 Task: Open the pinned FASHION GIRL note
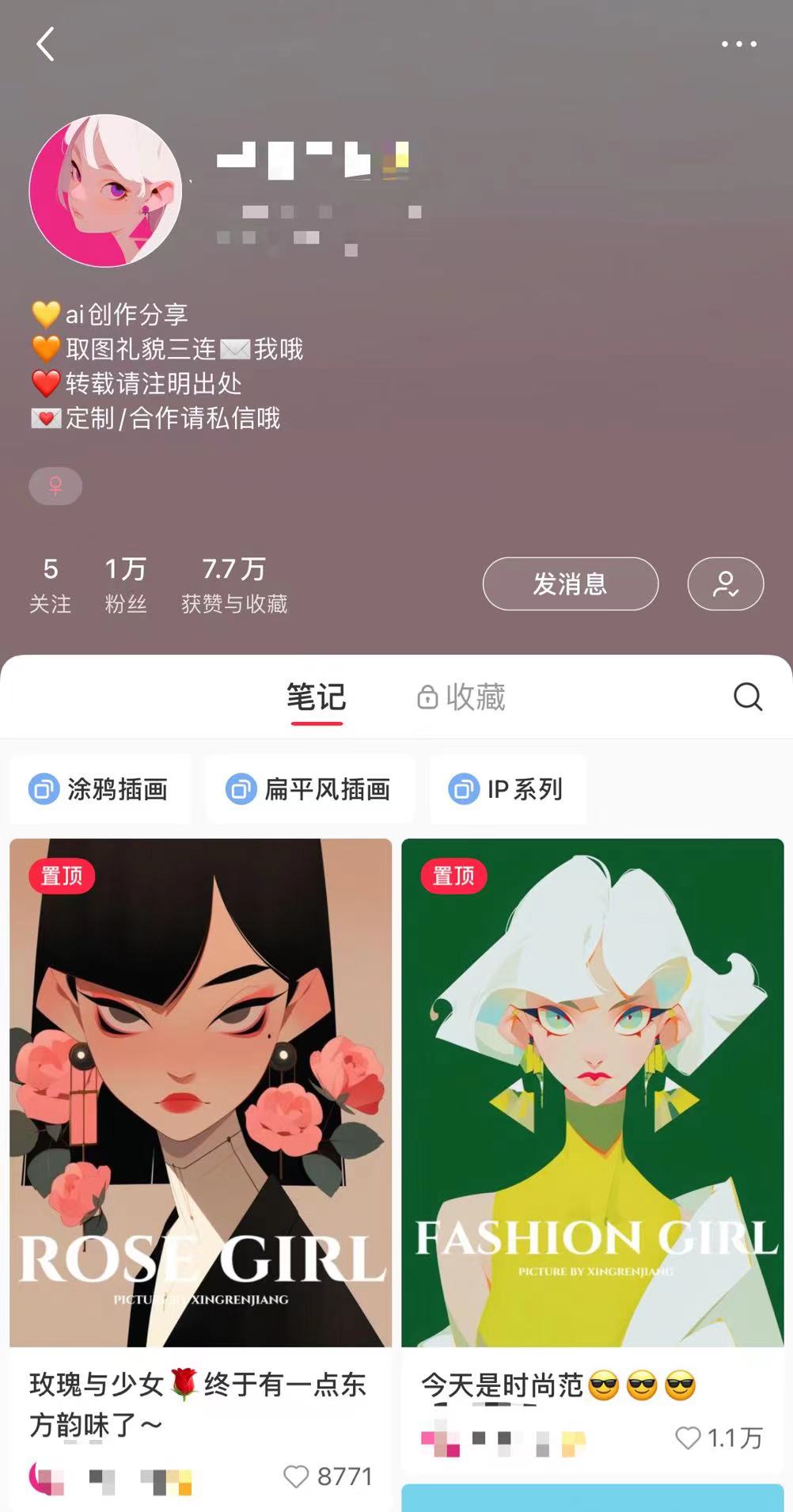click(x=592, y=1092)
